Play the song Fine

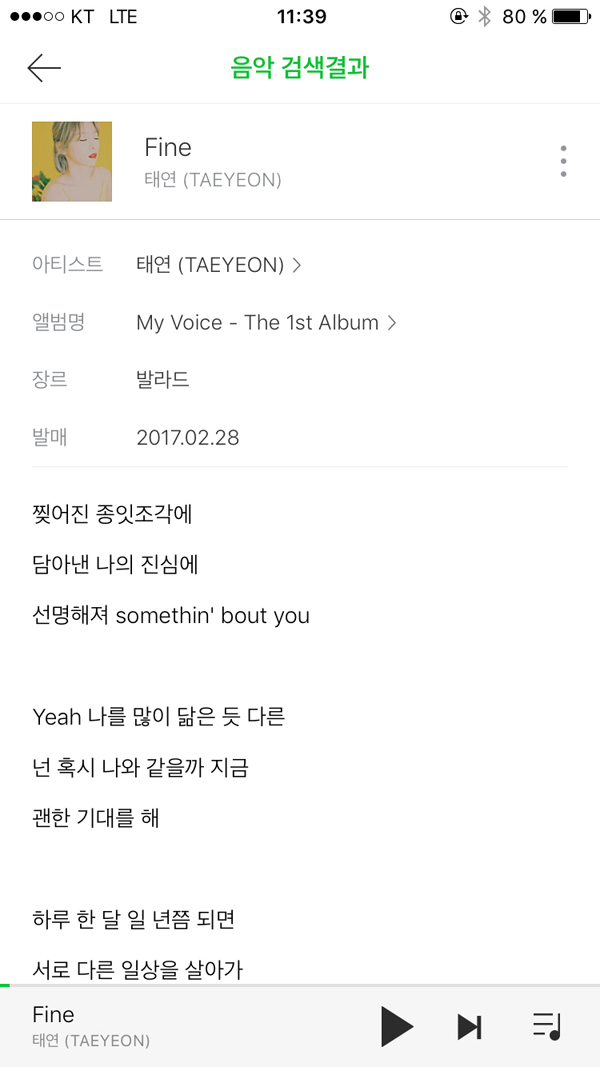(x=396, y=1026)
